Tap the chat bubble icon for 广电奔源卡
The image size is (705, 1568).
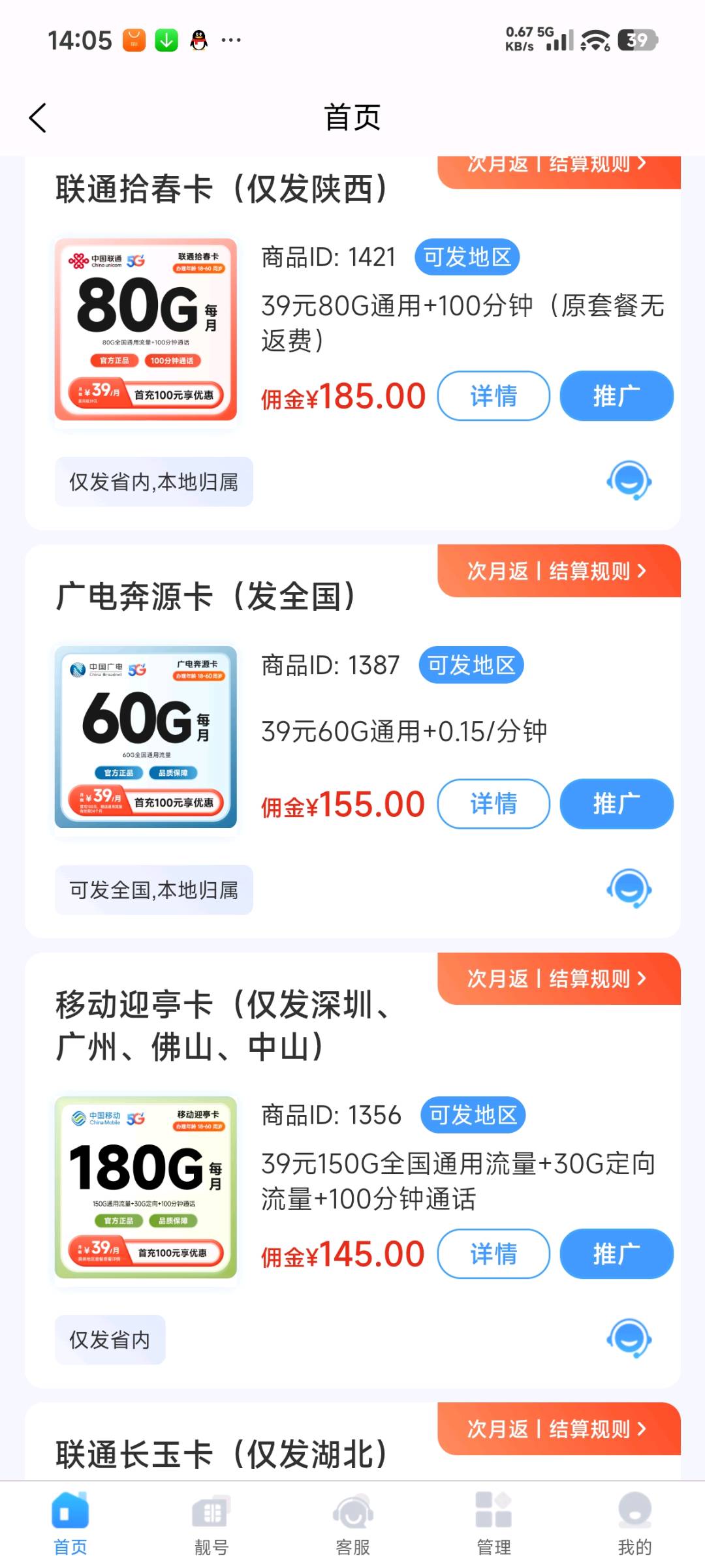(629, 889)
